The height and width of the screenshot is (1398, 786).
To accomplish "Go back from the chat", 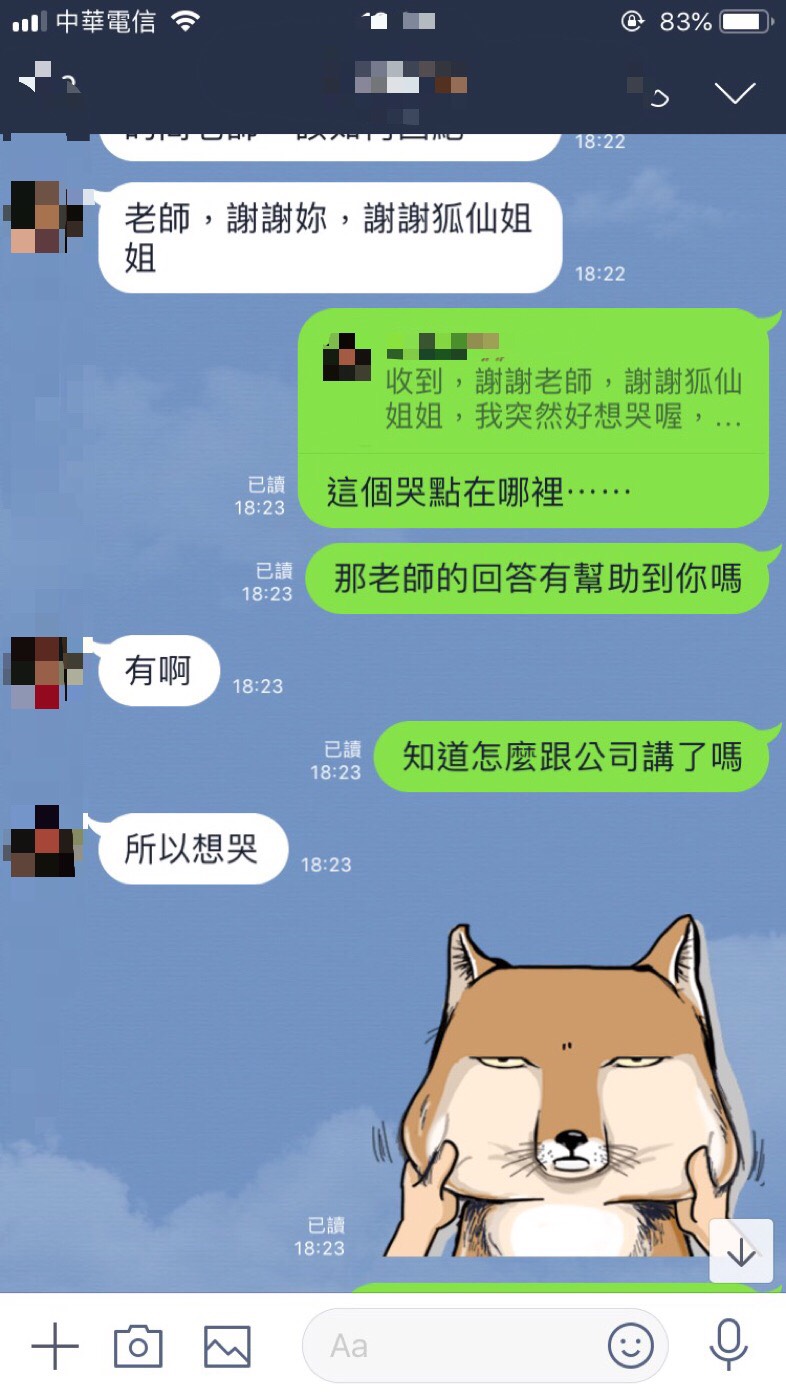I will 40,86.
